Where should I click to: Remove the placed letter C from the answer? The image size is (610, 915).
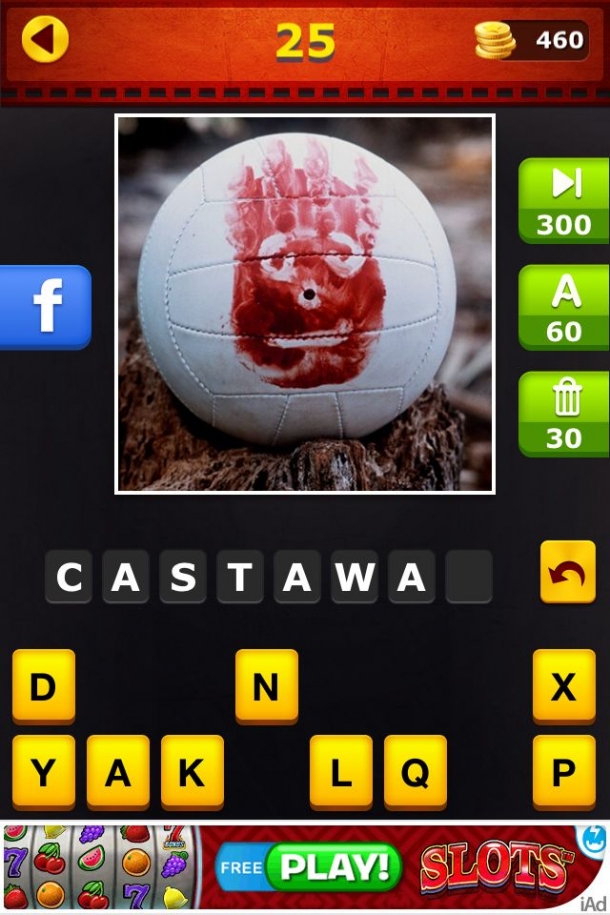click(x=69, y=578)
